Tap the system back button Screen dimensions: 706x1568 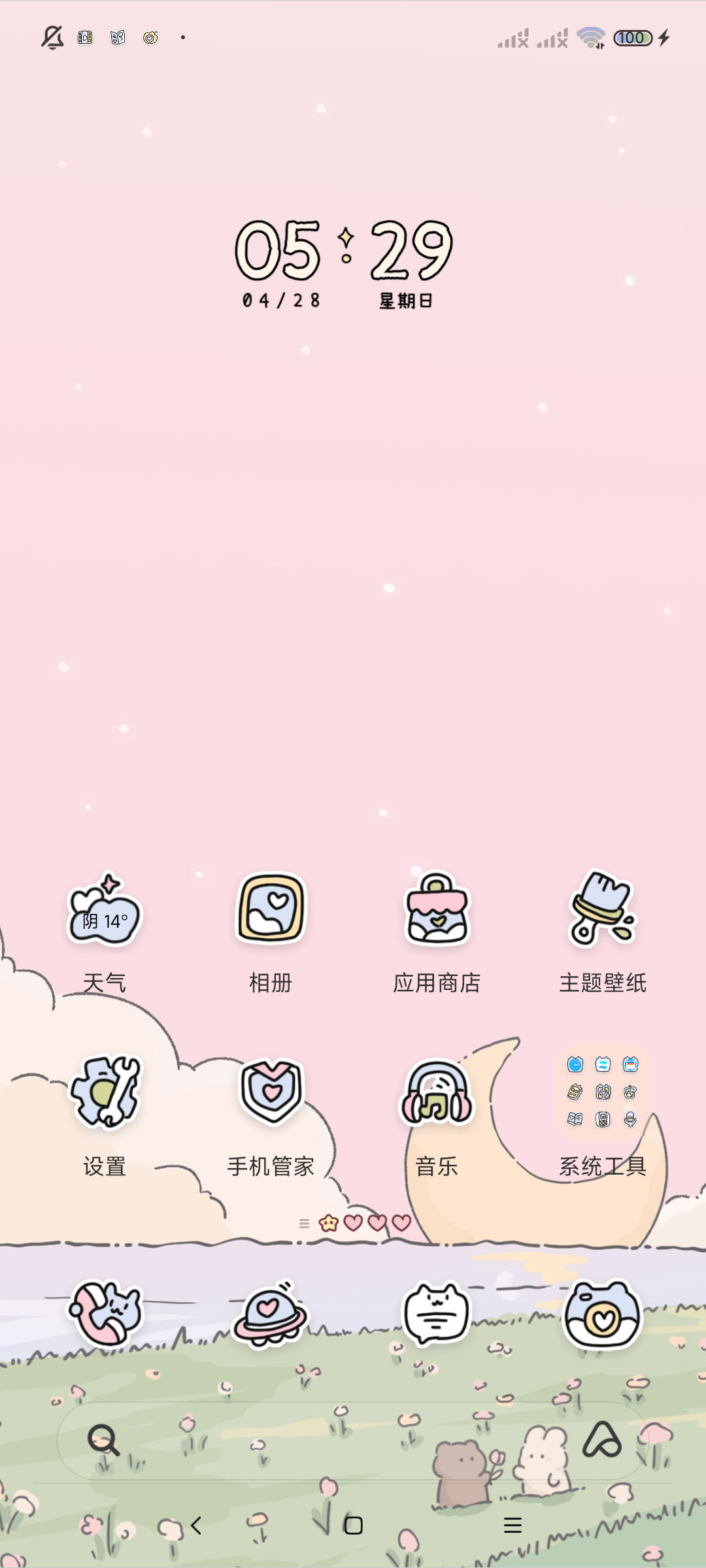[x=195, y=1525]
